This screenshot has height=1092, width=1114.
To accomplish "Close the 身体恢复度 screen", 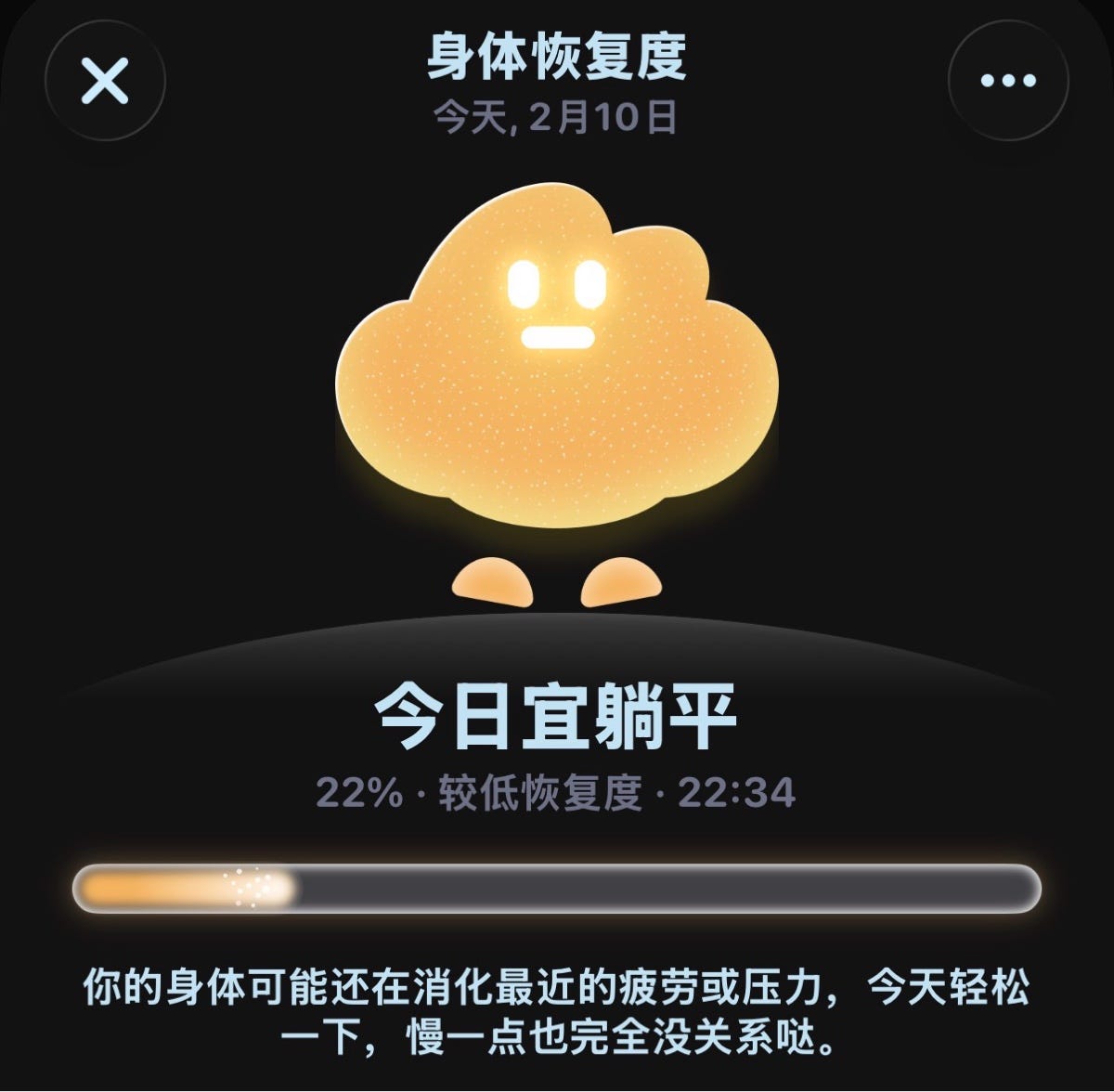I will [105, 81].
